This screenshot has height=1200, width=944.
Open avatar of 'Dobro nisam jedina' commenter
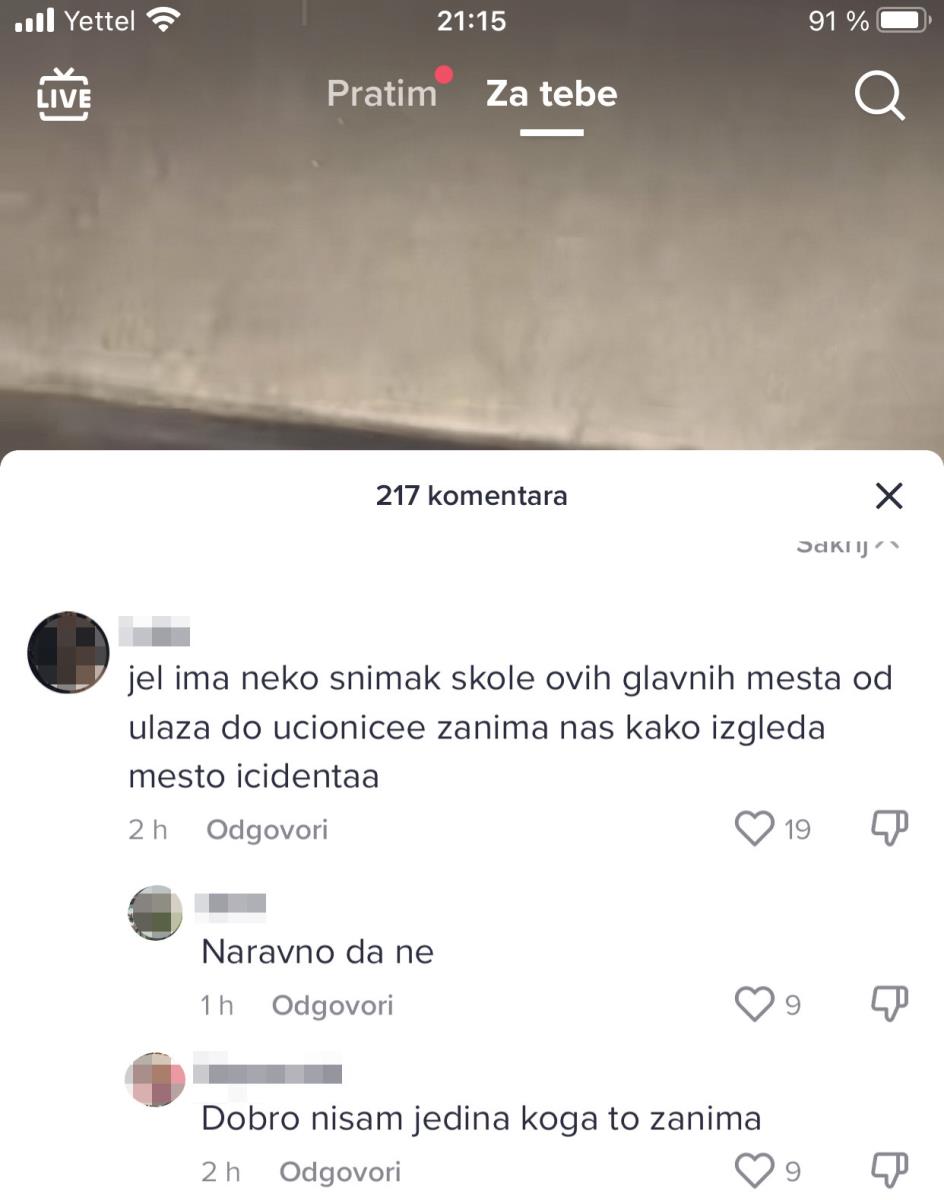(x=156, y=1079)
